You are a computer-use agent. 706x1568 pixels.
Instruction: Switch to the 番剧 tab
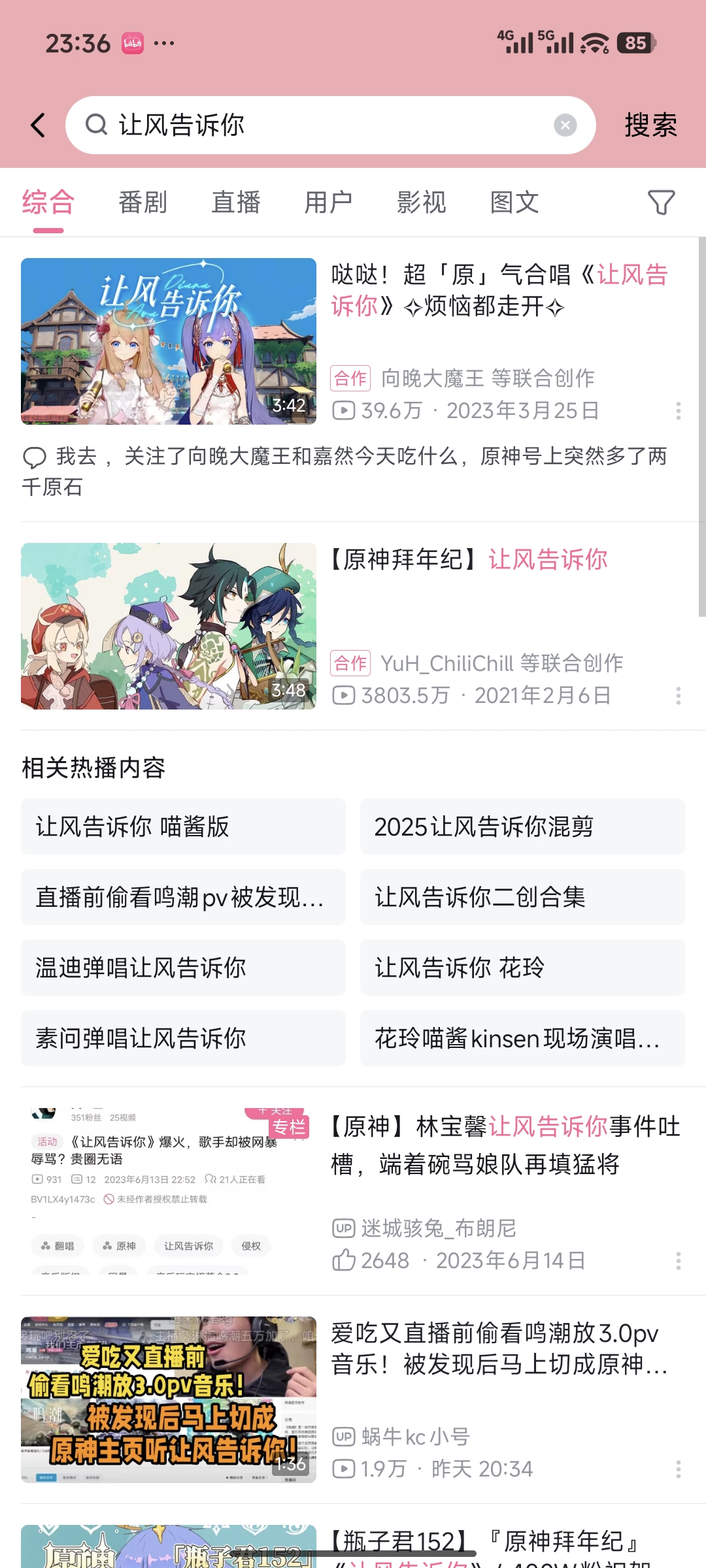pyautogui.click(x=143, y=203)
